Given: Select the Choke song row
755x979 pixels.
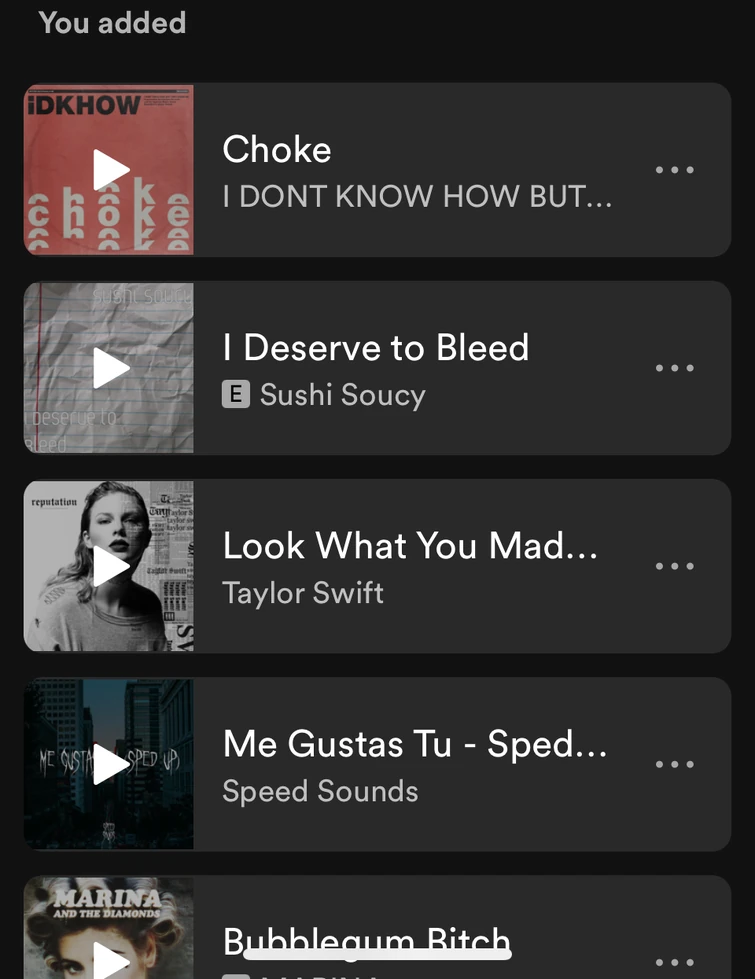Looking at the screenshot, I should coord(420,170).
